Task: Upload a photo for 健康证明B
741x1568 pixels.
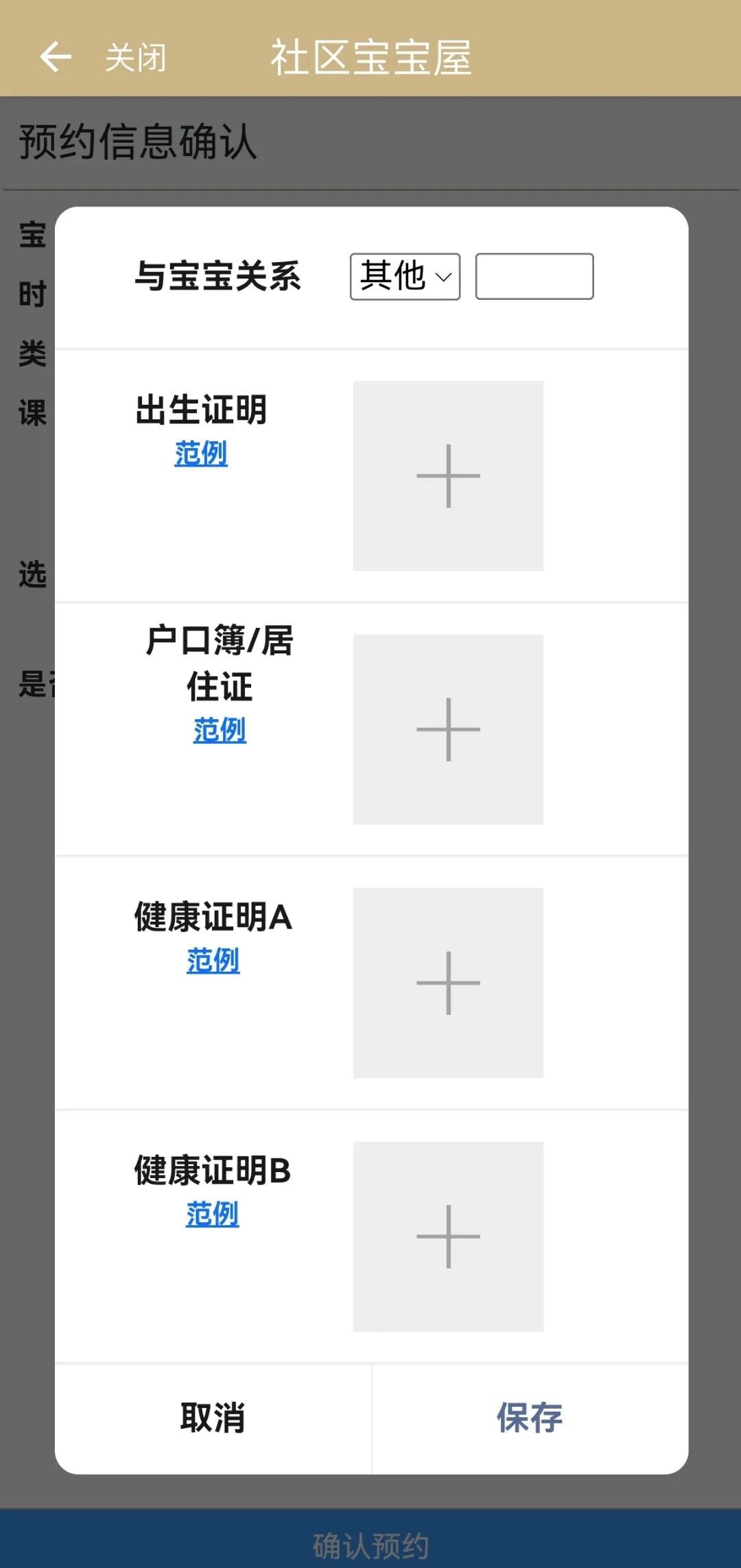Action: 448,1237
